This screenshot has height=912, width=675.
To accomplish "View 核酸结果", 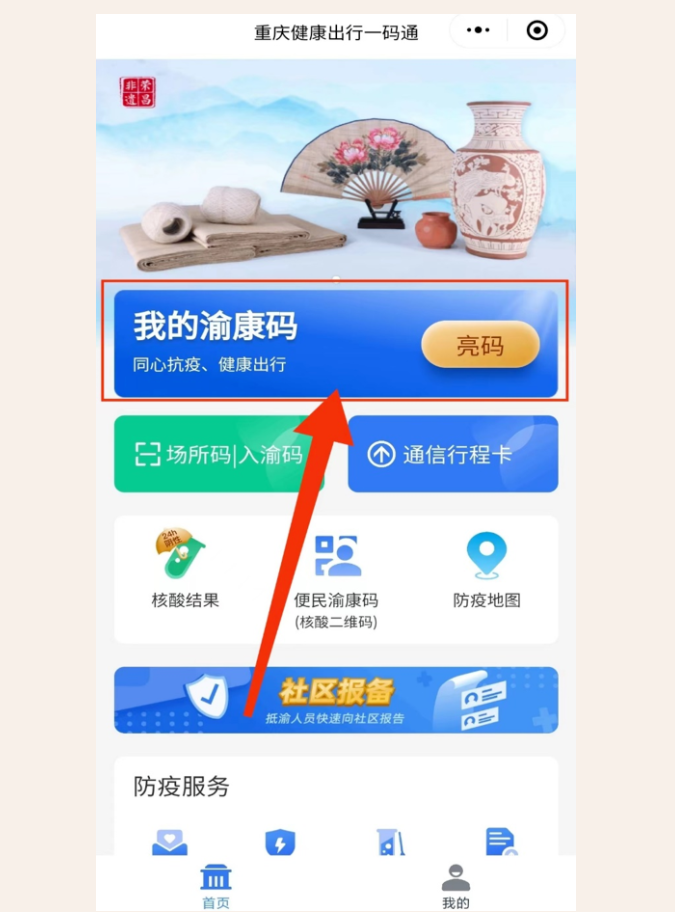I will tap(185, 572).
